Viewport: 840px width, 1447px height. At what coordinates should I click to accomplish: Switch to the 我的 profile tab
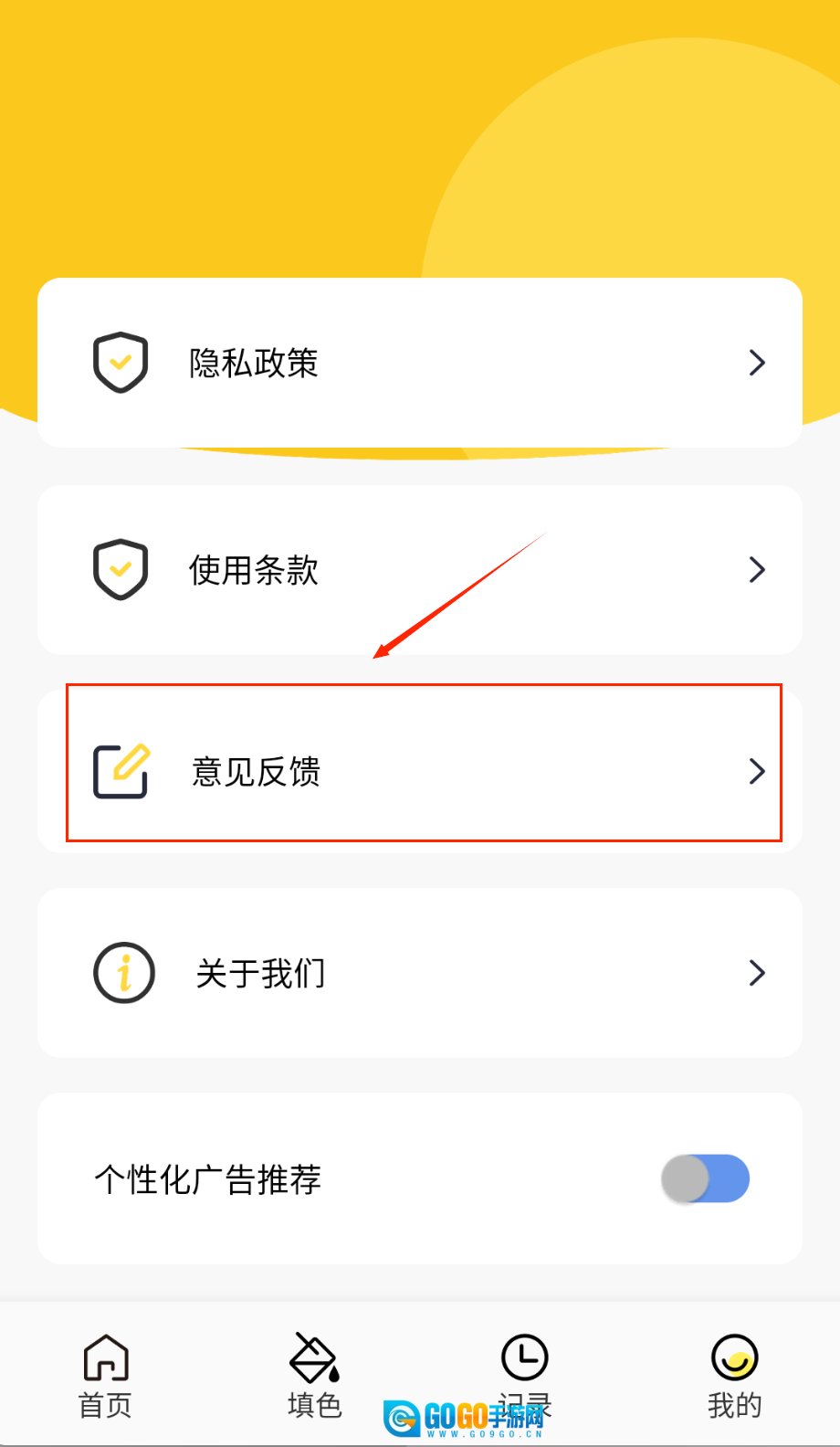click(734, 1375)
